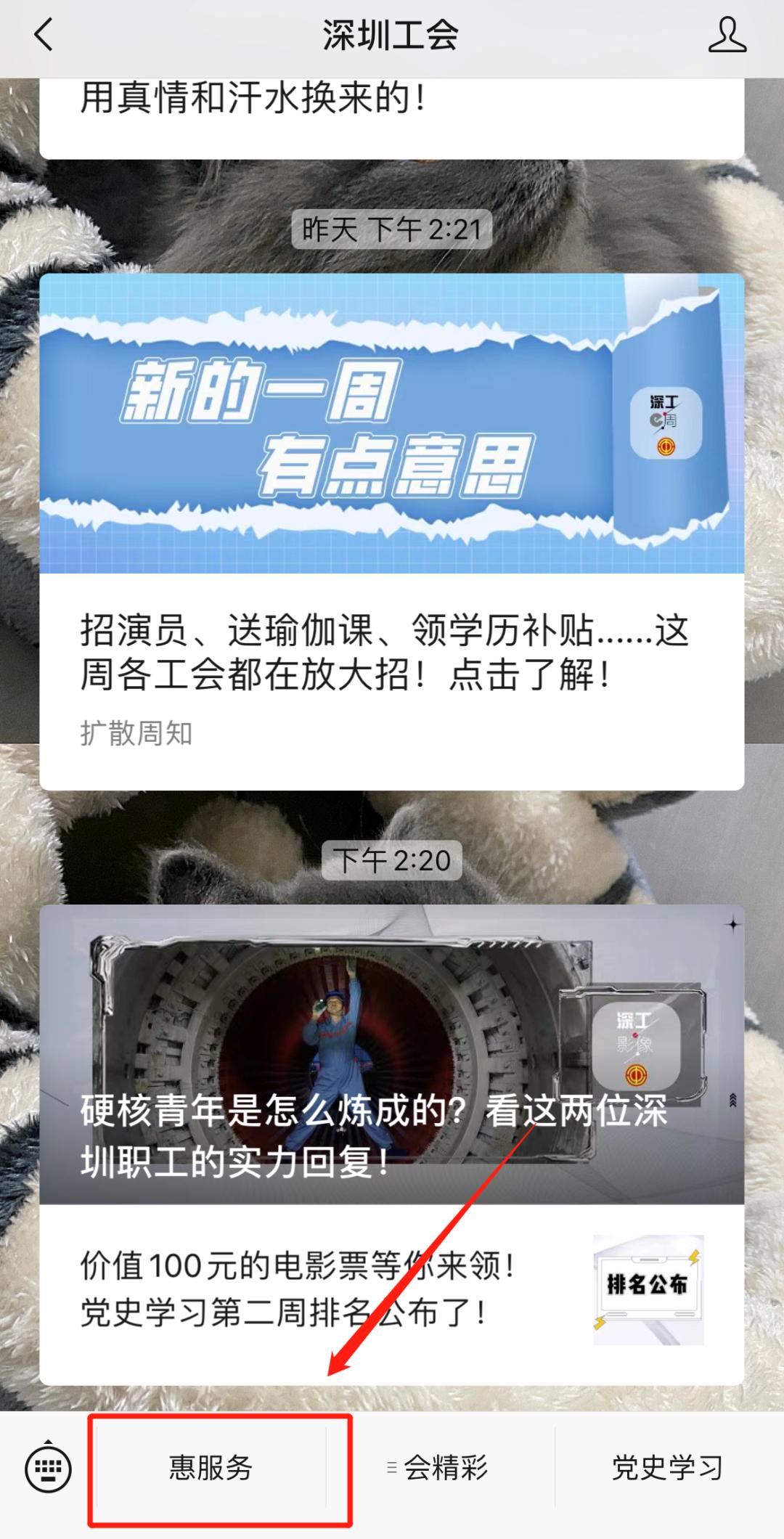Open the account profile icon
Viewport: 784px width, 1539px height.
727,35
